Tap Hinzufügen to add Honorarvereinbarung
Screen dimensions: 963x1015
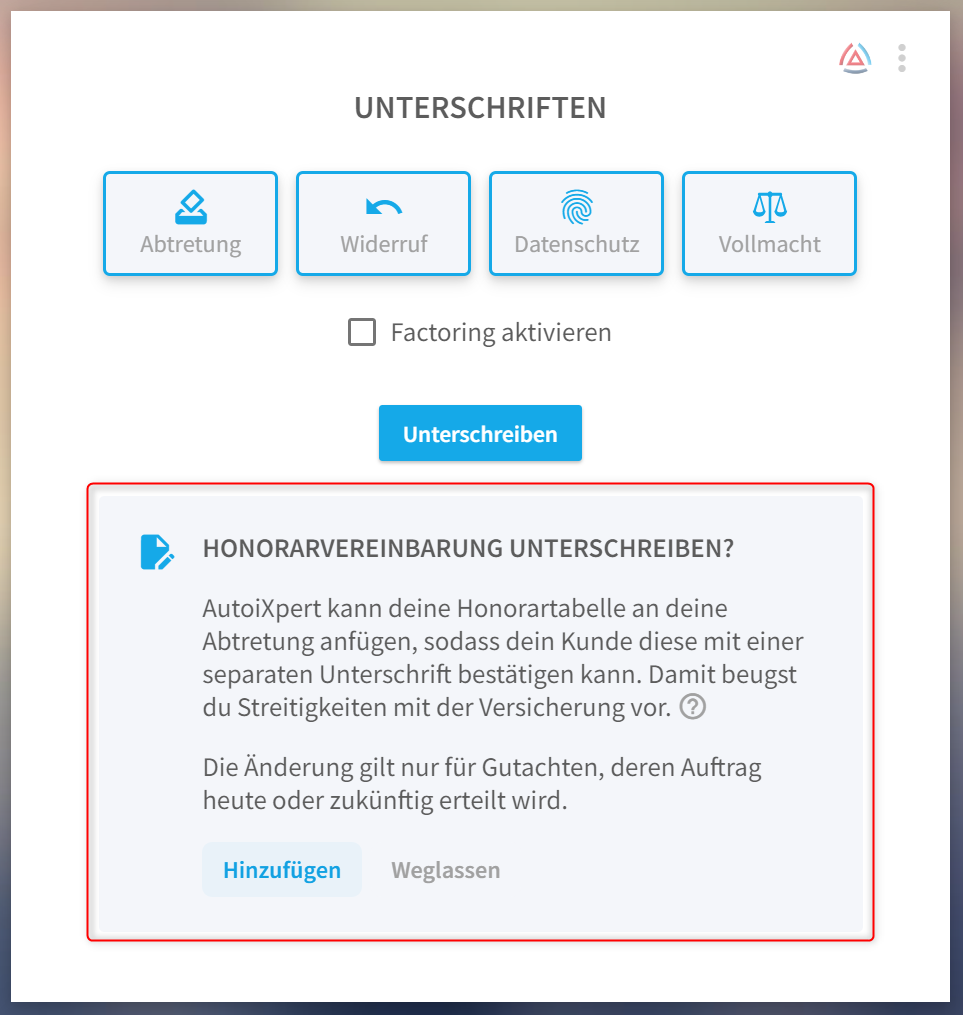(282, 869)
